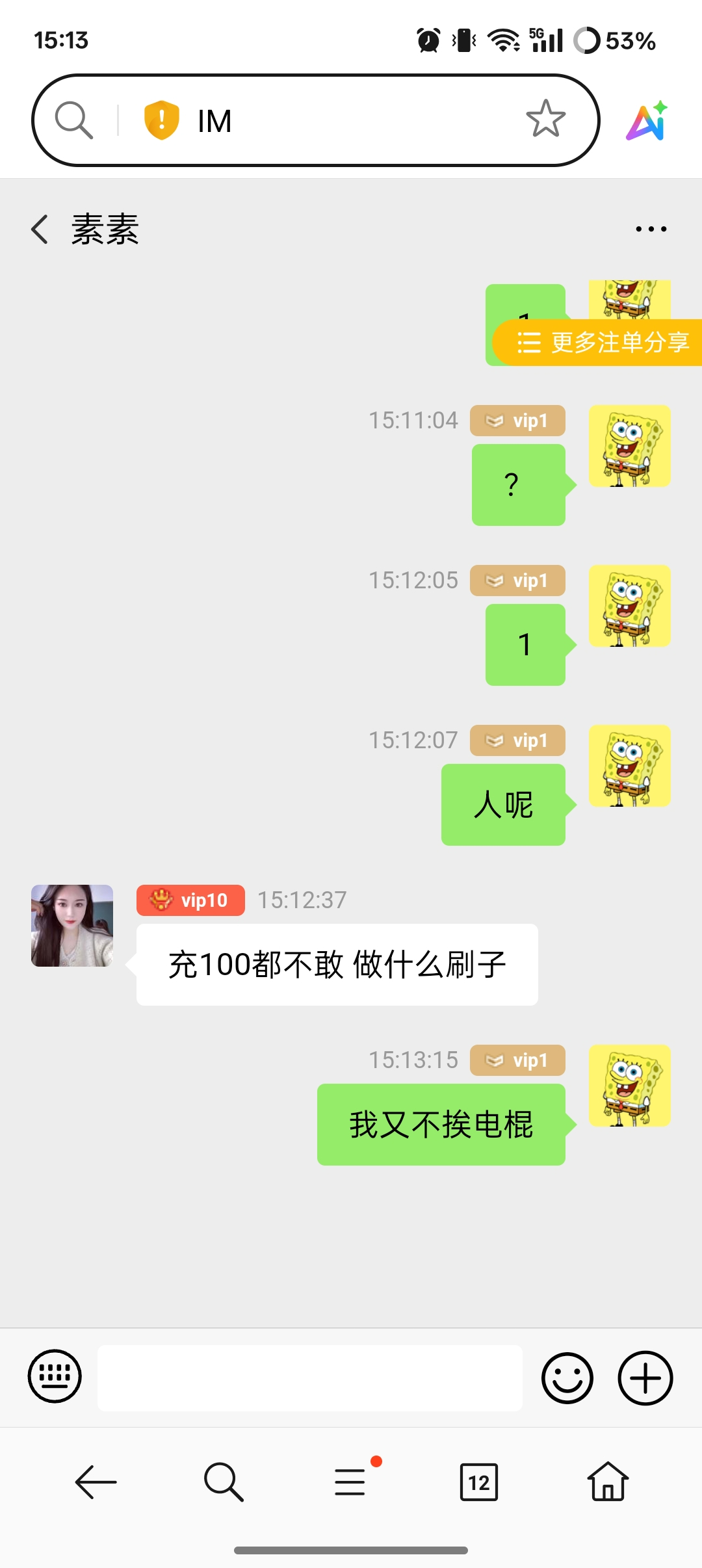Open 更多注单分享 list
This screenshot has height=1568, width=702.
(603, 343)
